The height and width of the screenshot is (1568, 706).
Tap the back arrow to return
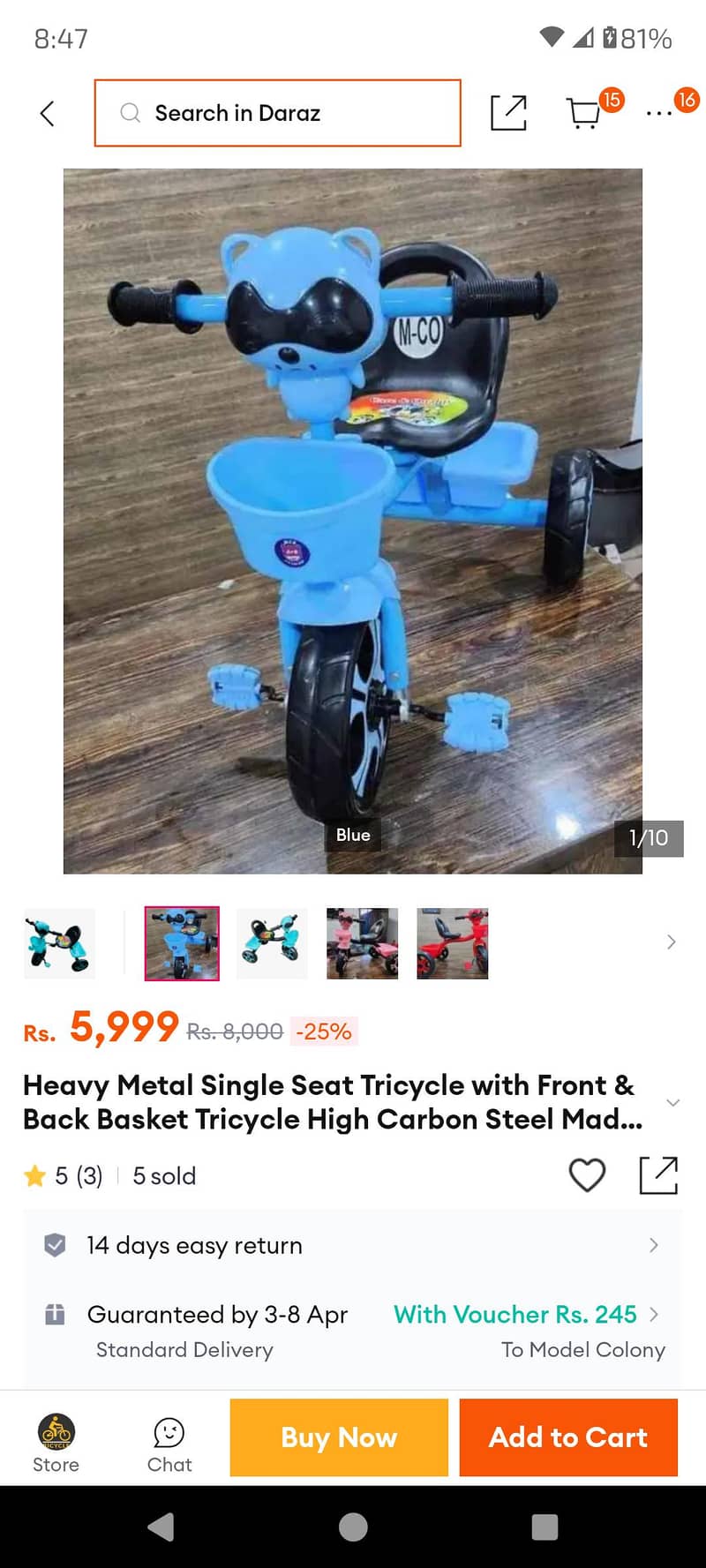46,113
